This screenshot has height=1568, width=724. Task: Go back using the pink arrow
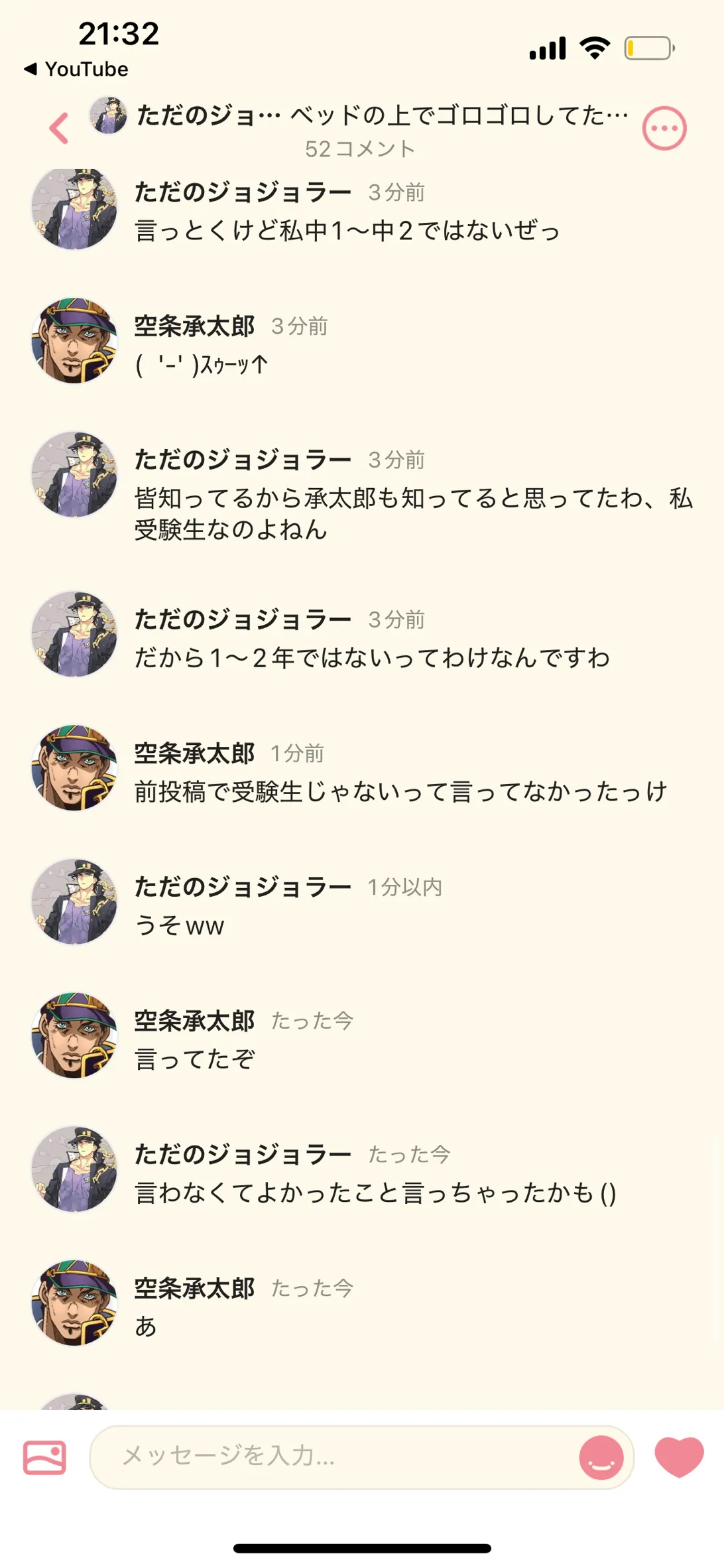[60, 128]
